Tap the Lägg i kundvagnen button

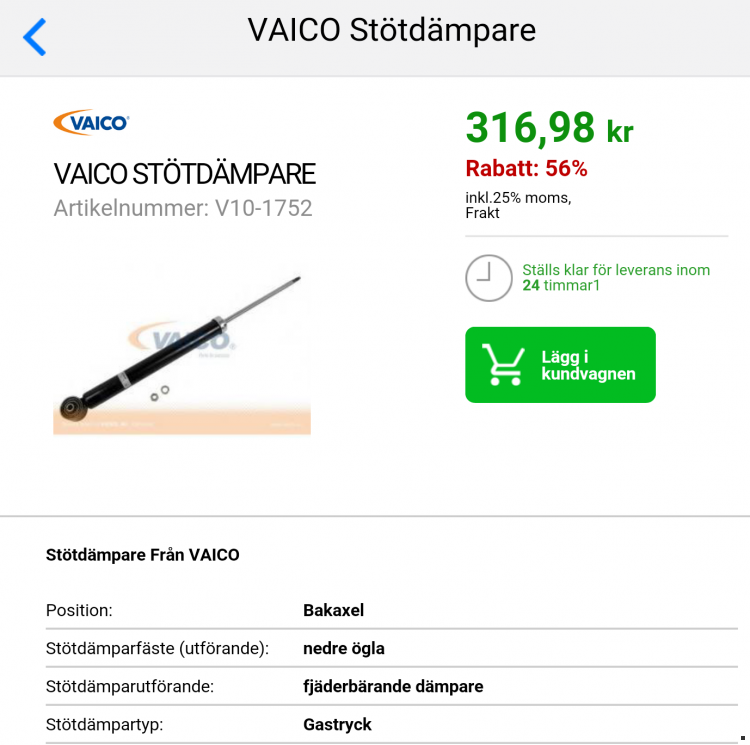point(560,365)
